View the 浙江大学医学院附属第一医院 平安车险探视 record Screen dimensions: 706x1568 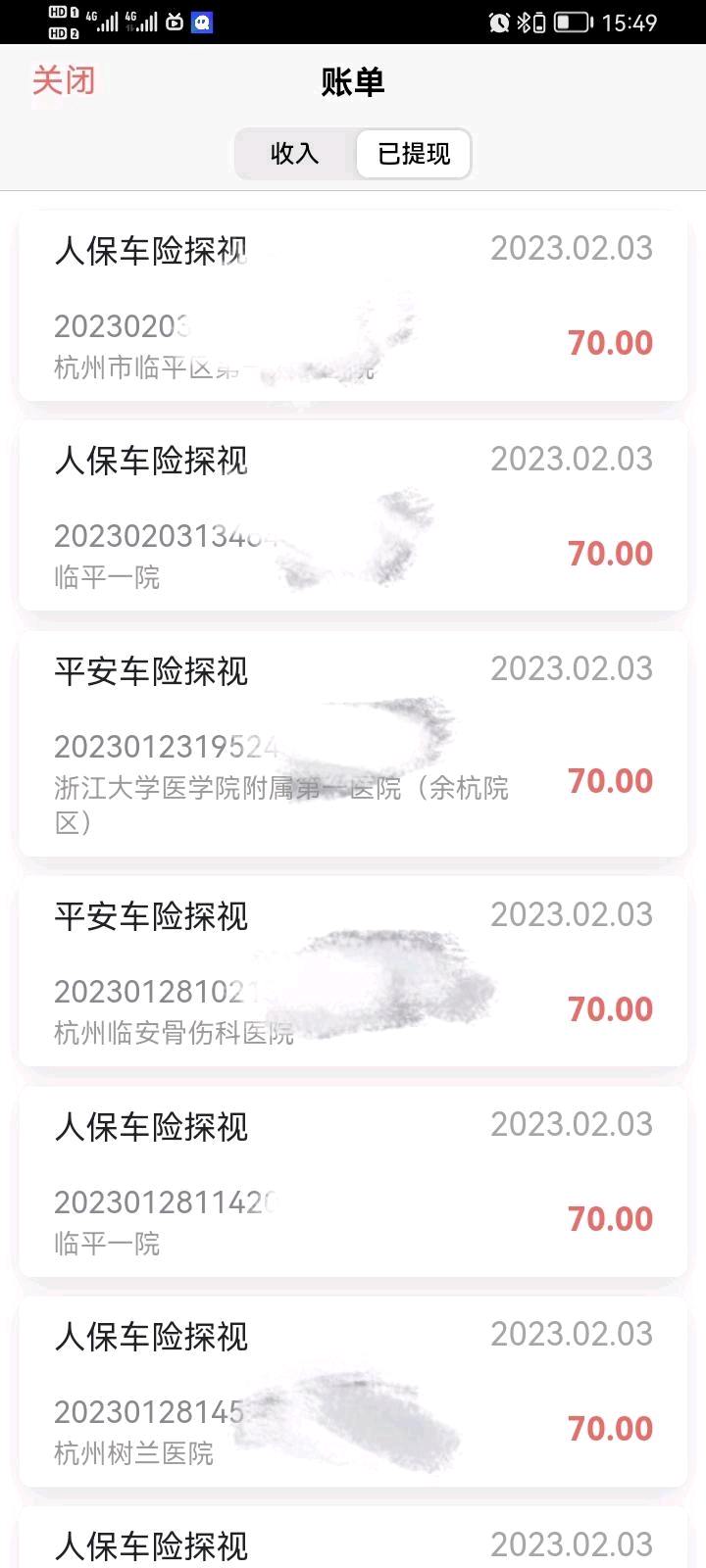pos(353,745)
